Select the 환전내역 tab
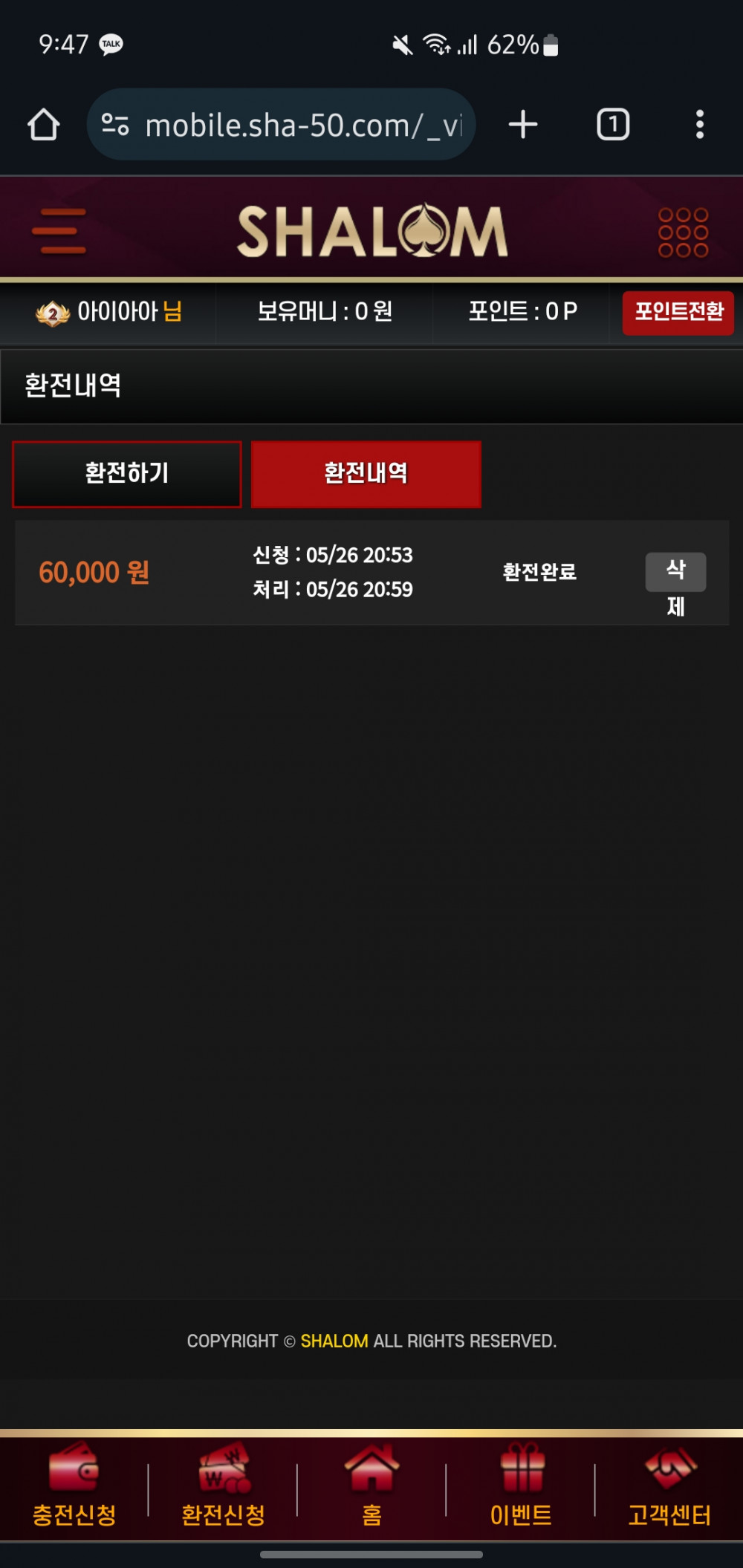 pyautogui.click(x=366, y=474)
